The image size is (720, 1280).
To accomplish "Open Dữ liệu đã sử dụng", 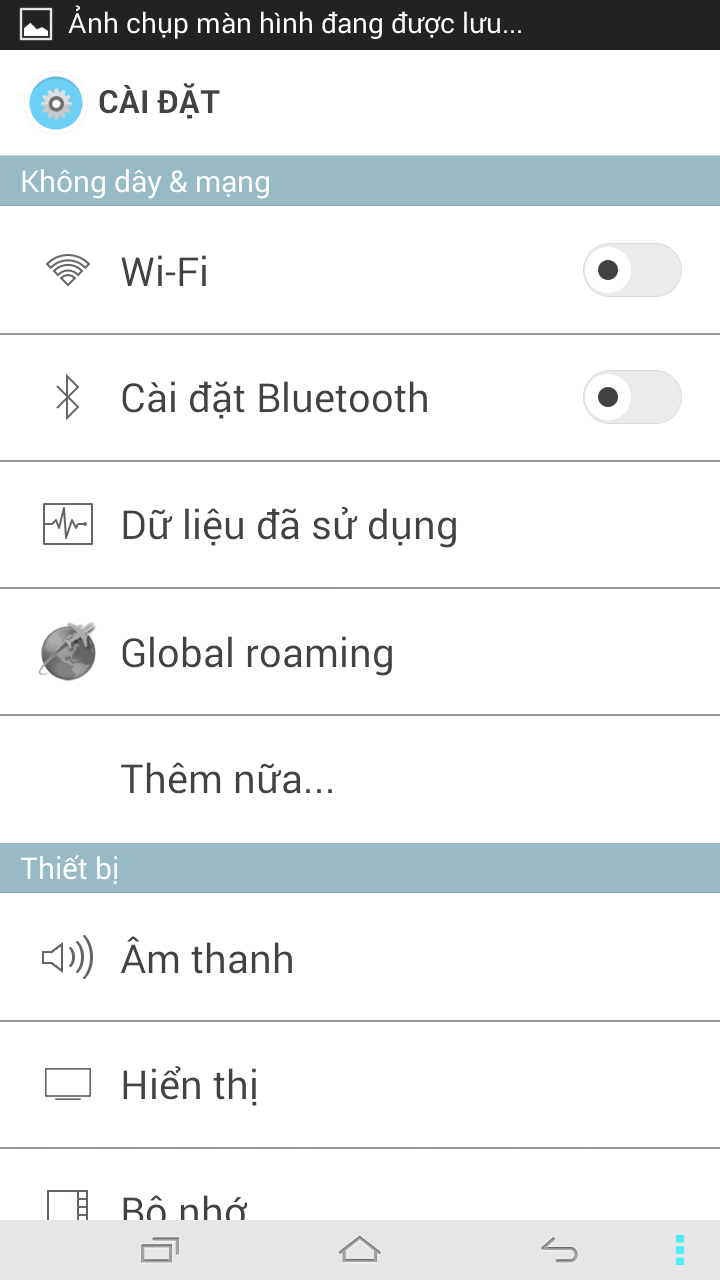I will point(289,526).
